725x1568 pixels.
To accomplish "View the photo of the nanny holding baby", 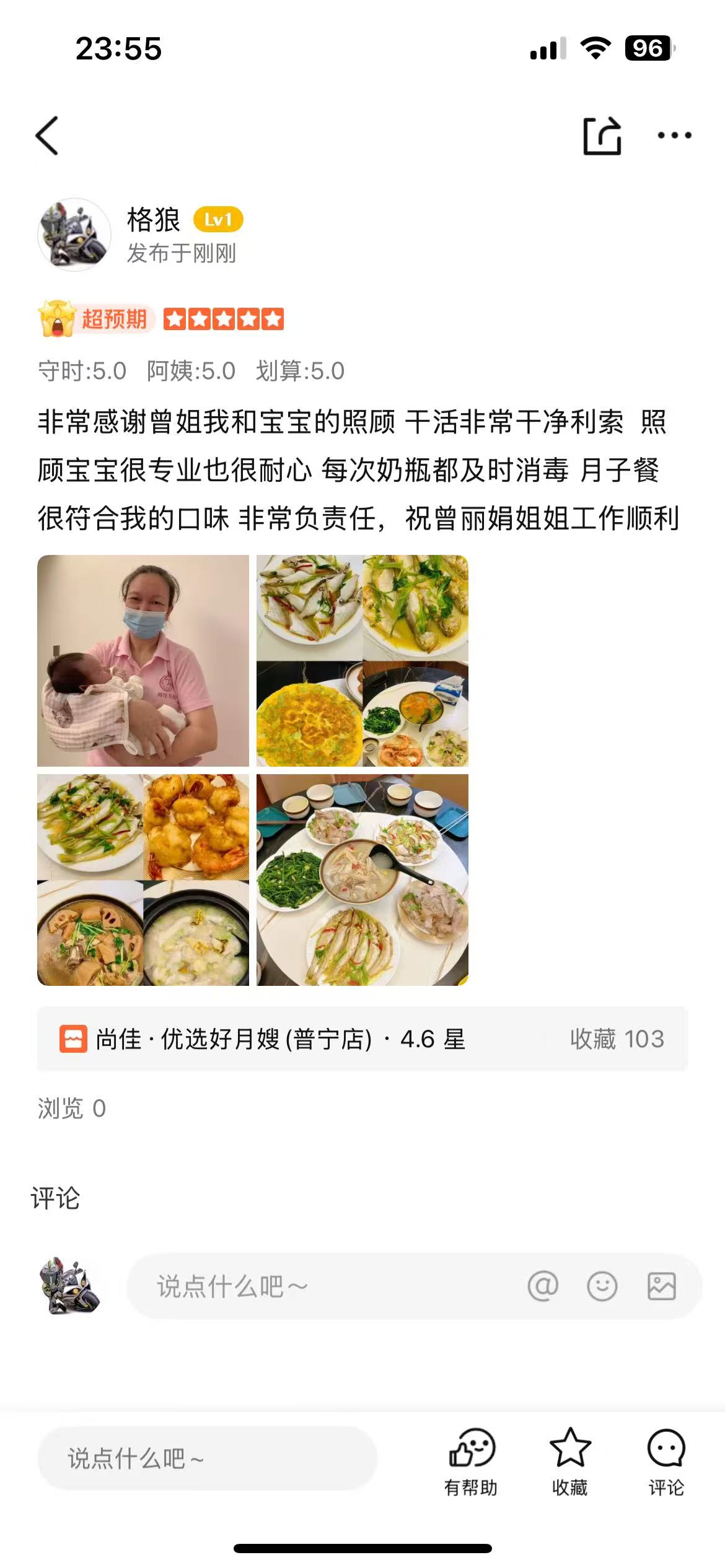I will (143, 661).
